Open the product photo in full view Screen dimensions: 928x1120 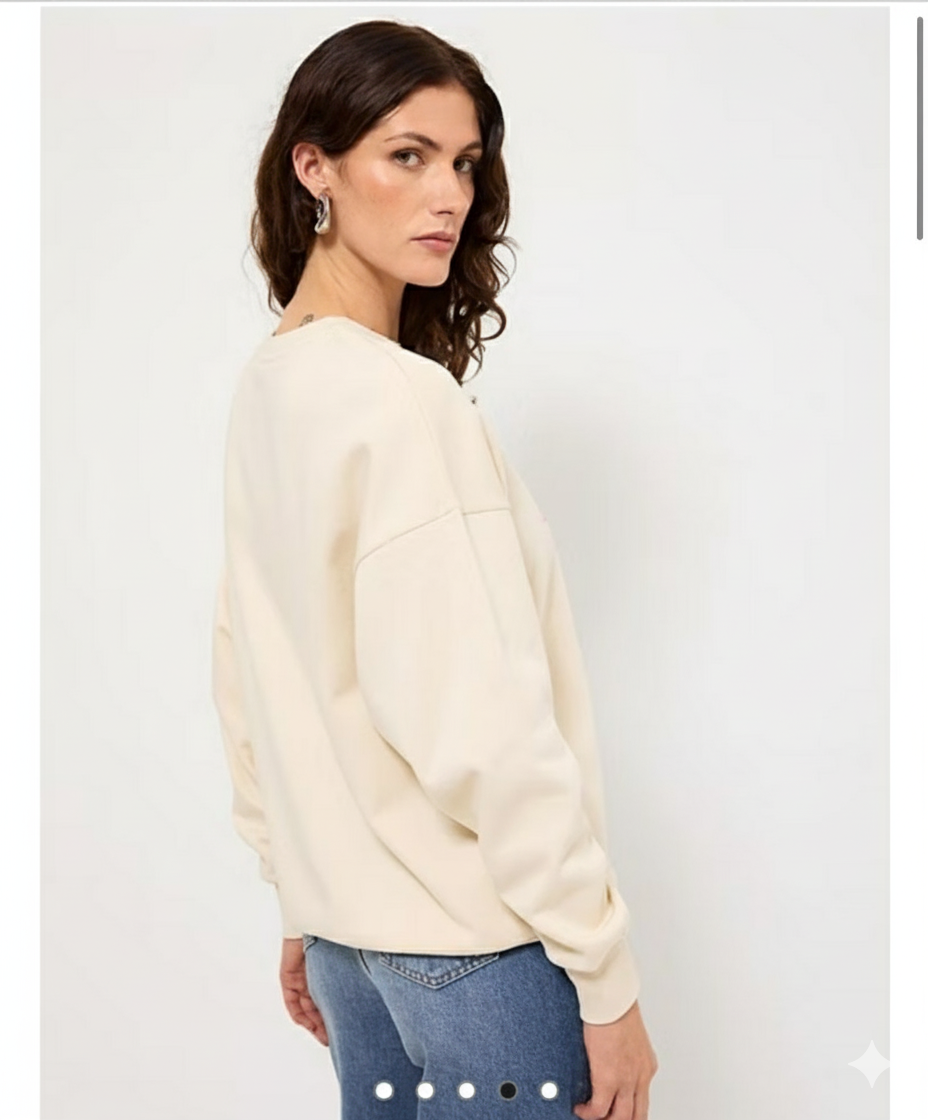tap(464, 560)
